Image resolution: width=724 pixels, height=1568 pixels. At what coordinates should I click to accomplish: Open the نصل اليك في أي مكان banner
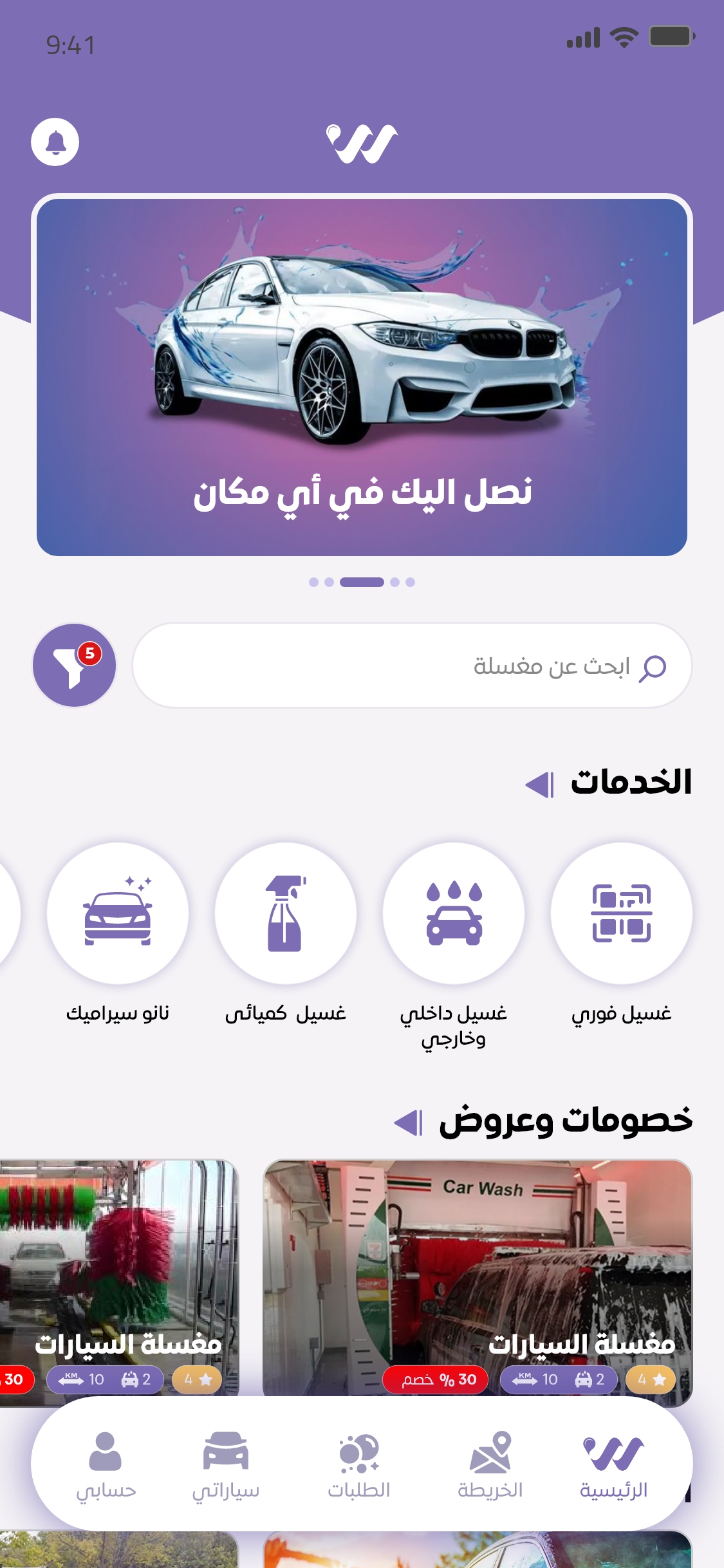point(362,377)
